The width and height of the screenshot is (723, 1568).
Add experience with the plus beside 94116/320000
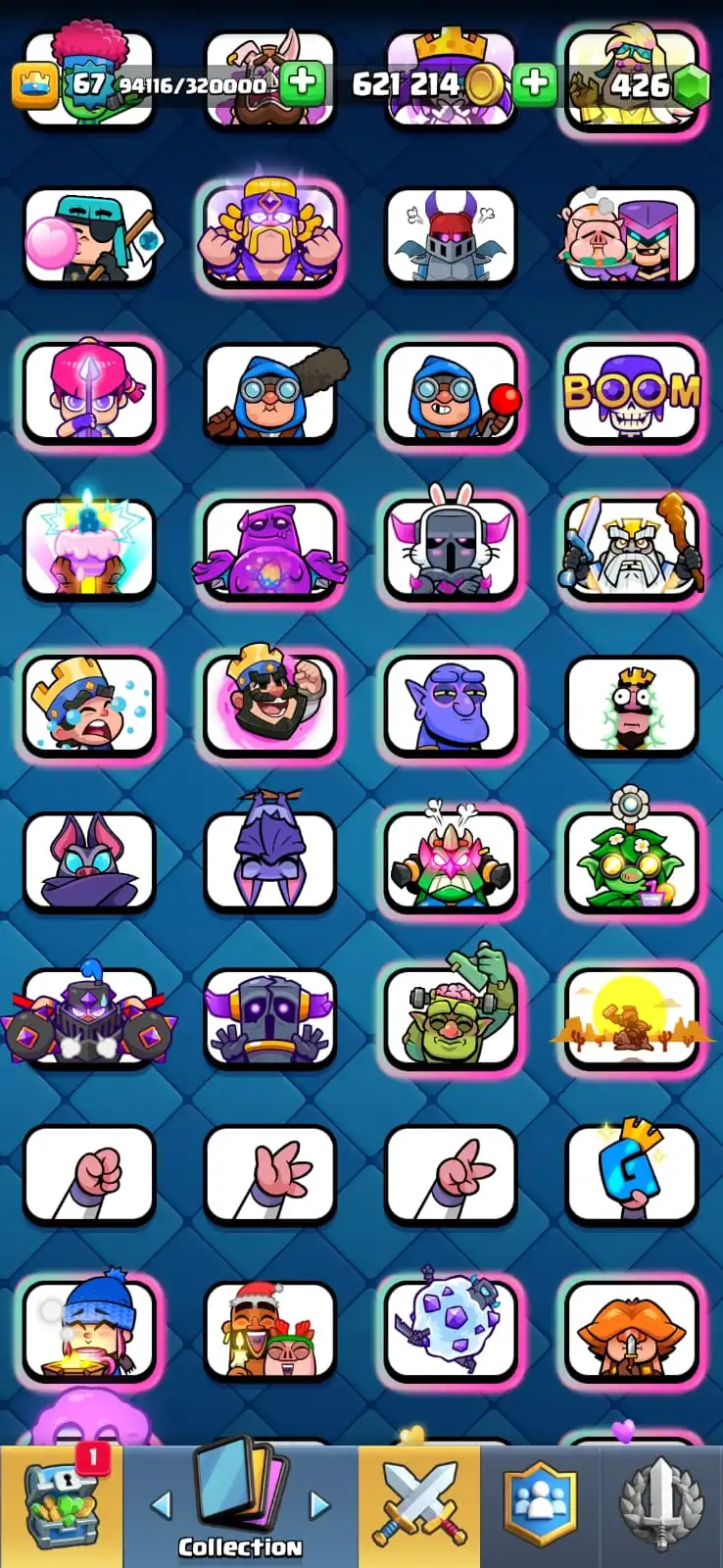302,84
